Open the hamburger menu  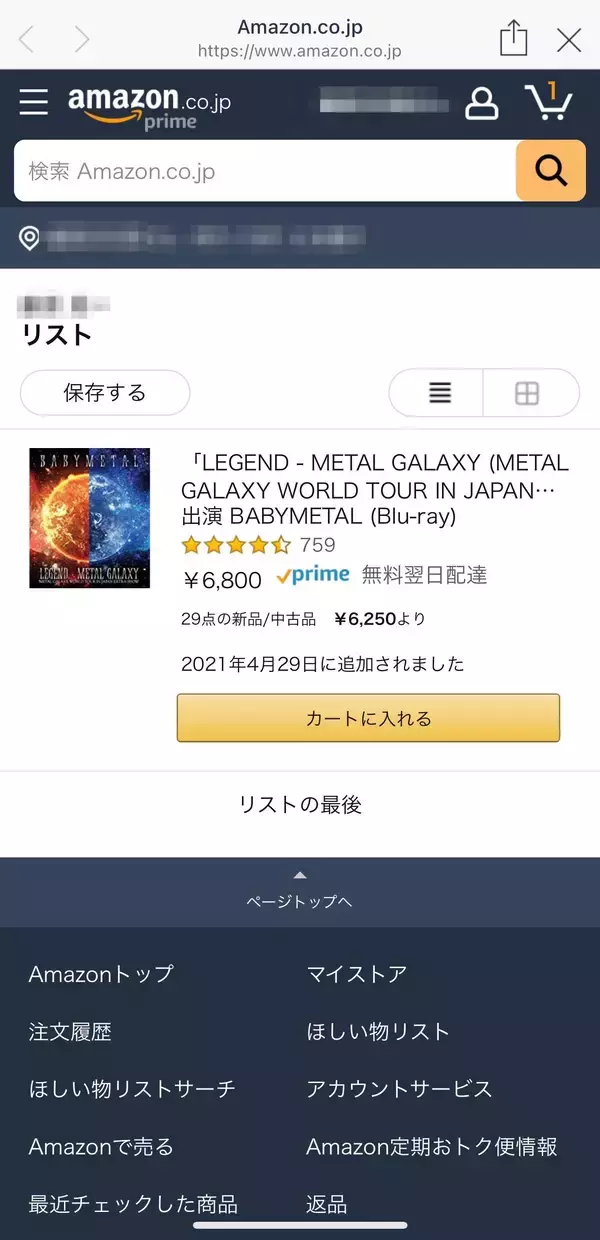click(34, 102)
